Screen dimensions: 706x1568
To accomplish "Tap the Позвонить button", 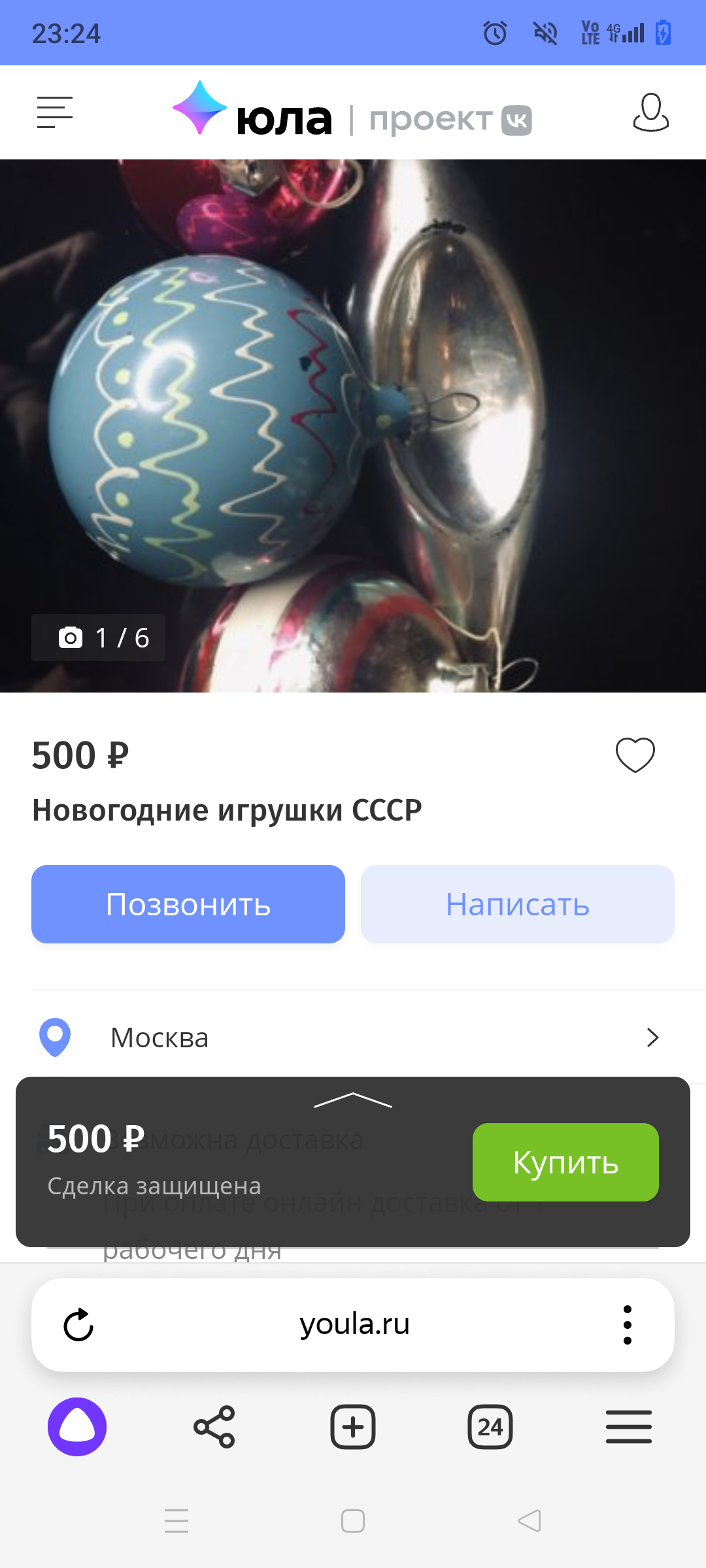I will [x=188, y=904].
